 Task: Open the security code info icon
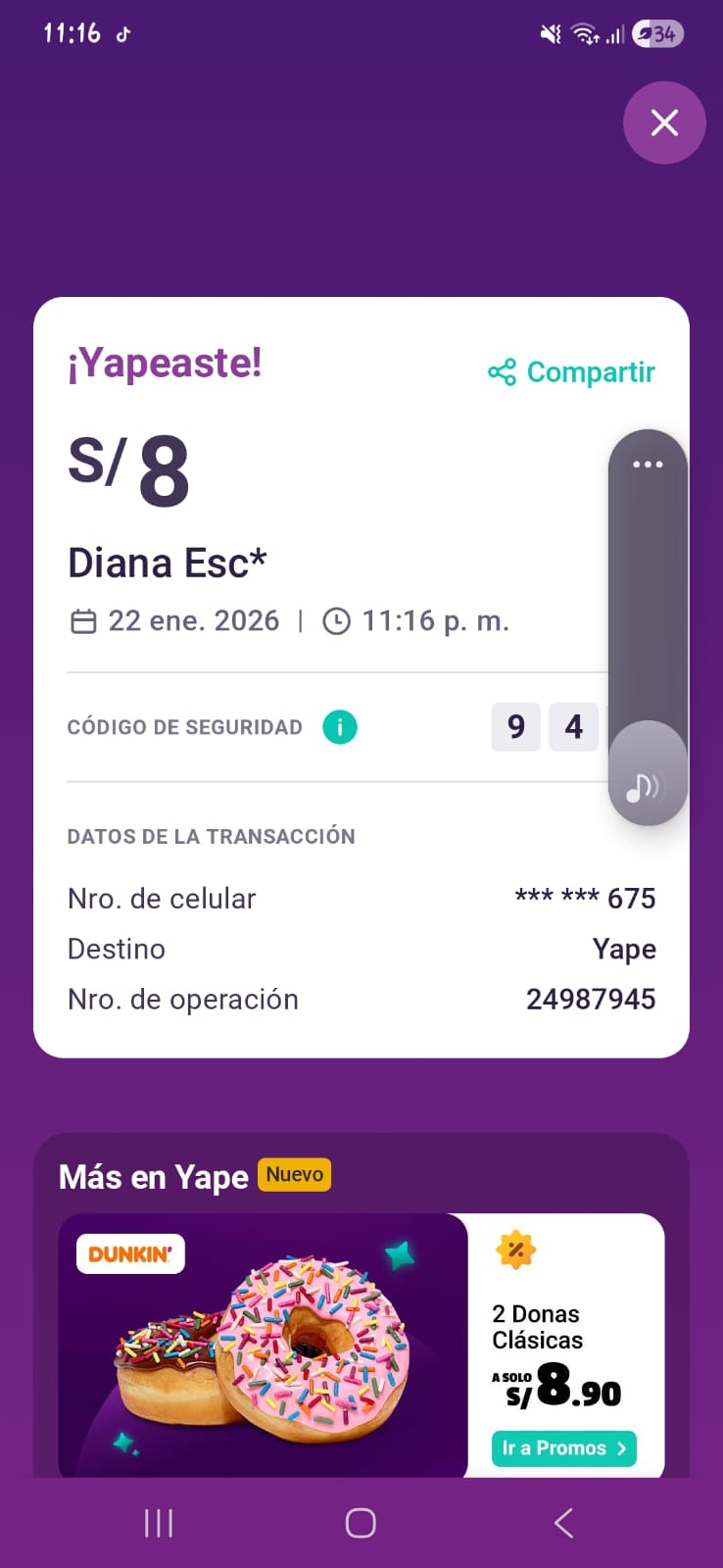pyautogui.click(x=340, y=727)
